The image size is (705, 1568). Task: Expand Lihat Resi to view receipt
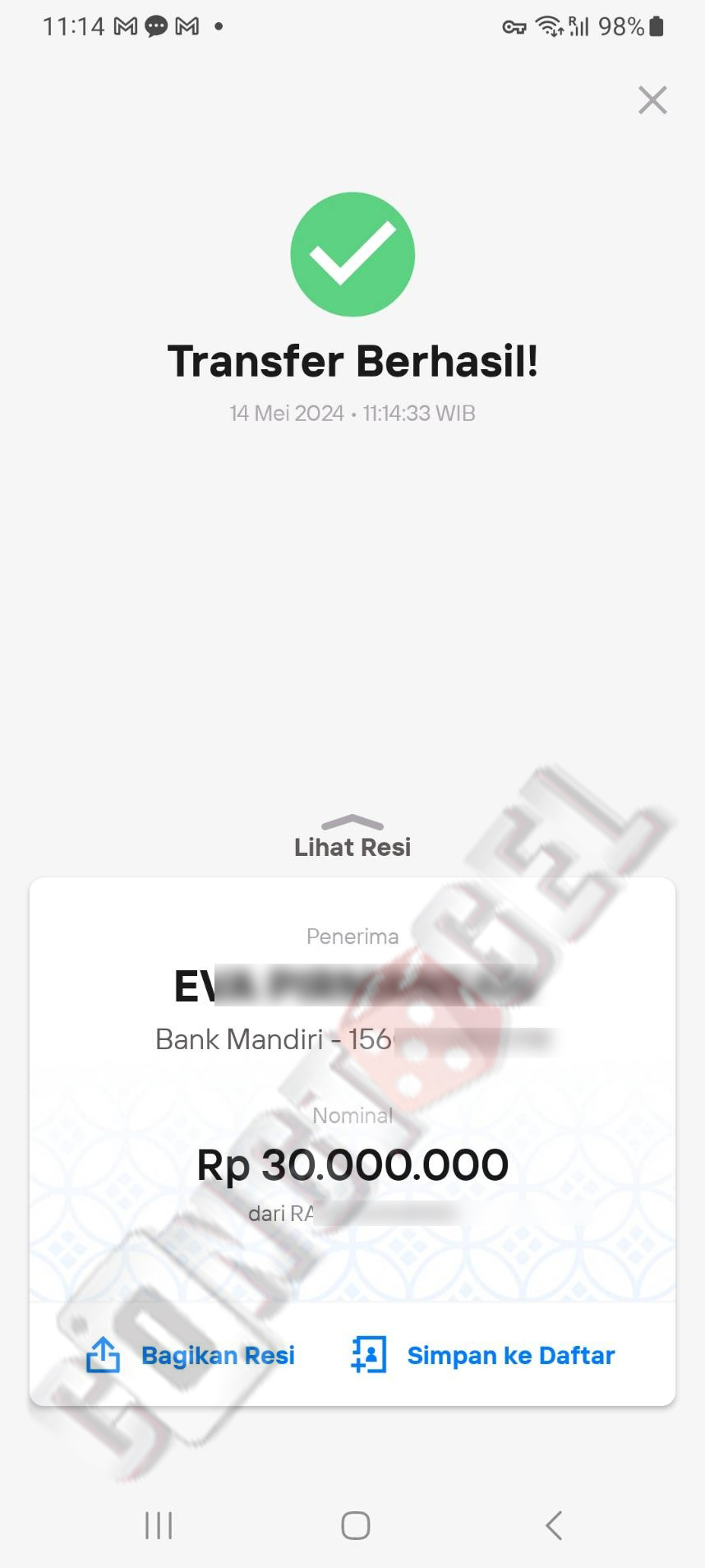[352, 837]
